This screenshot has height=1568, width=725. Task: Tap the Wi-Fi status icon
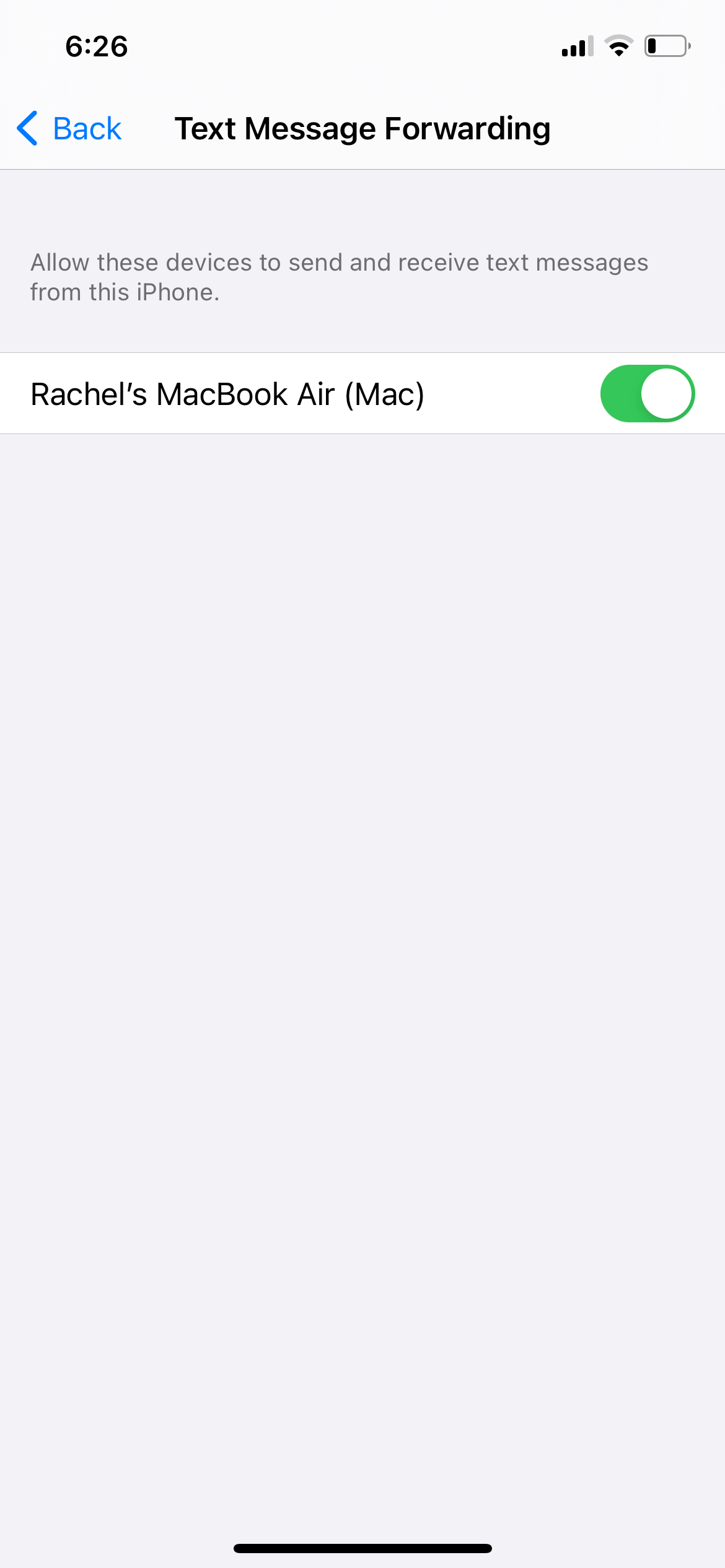619,46
